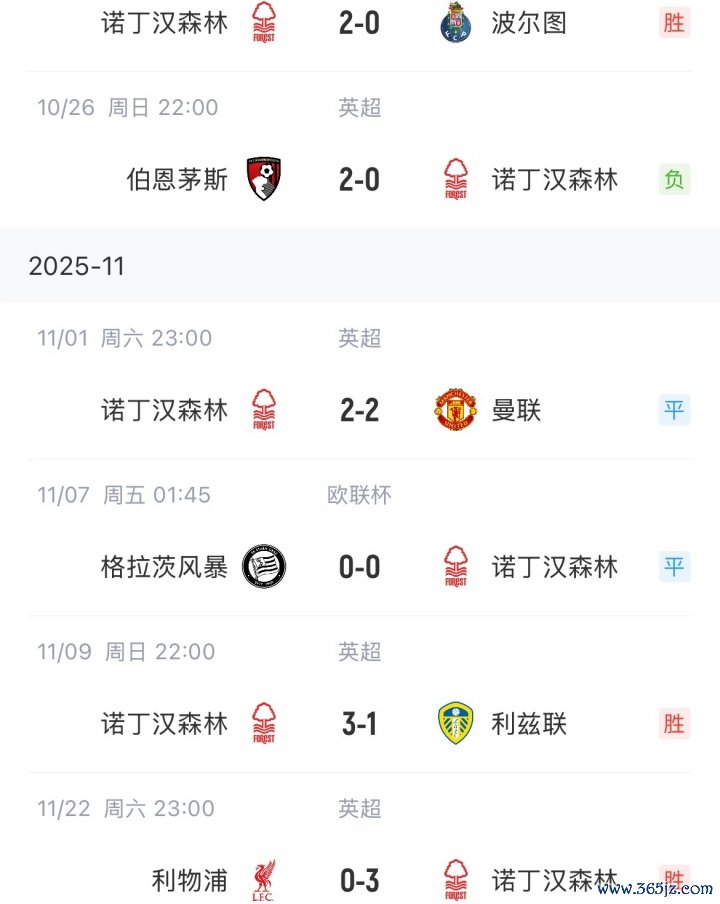Open the Nottingham Forest vs 波尔图 match

coord(359,23)
